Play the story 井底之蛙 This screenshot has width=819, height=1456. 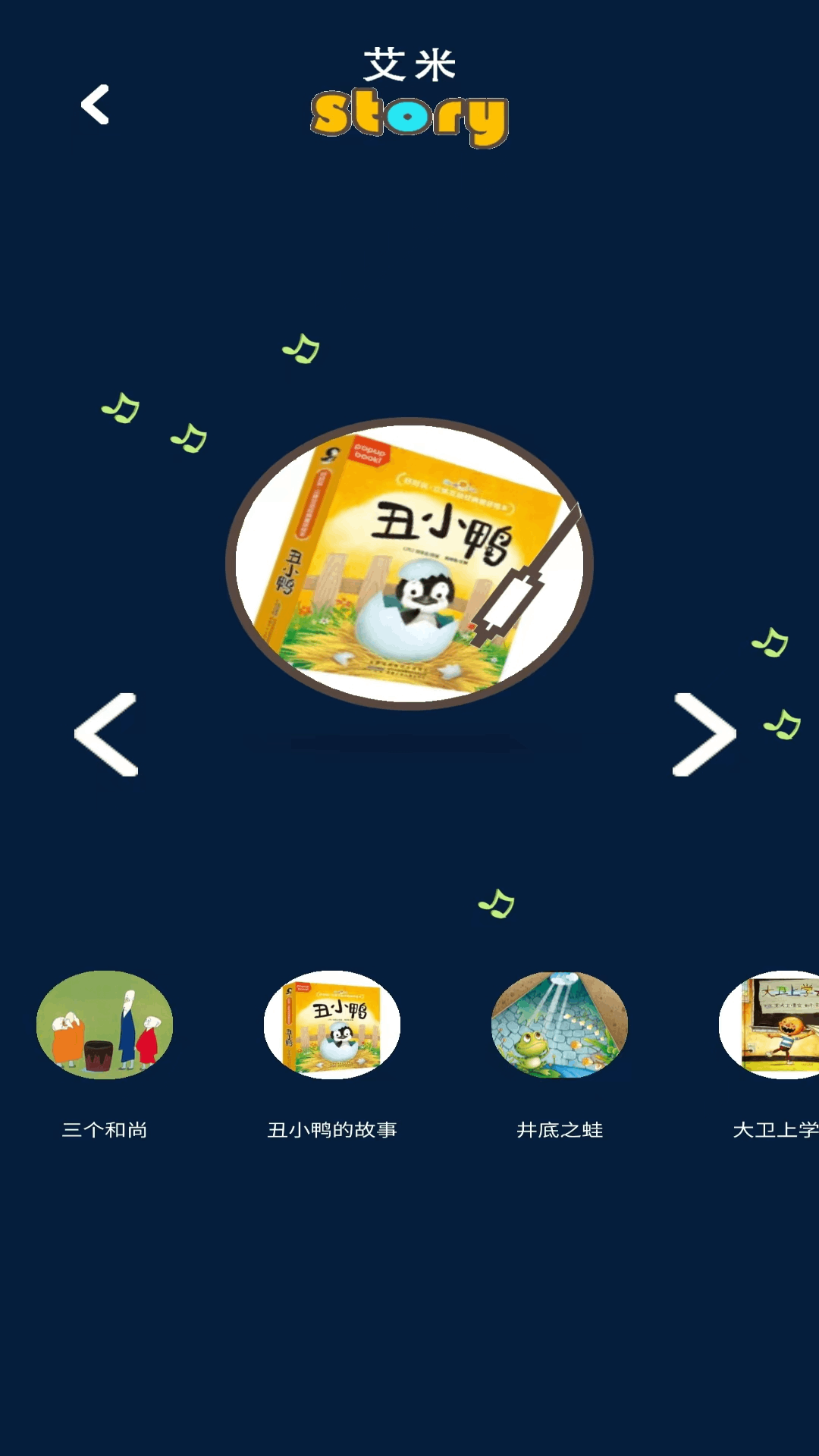(560, 1025)
